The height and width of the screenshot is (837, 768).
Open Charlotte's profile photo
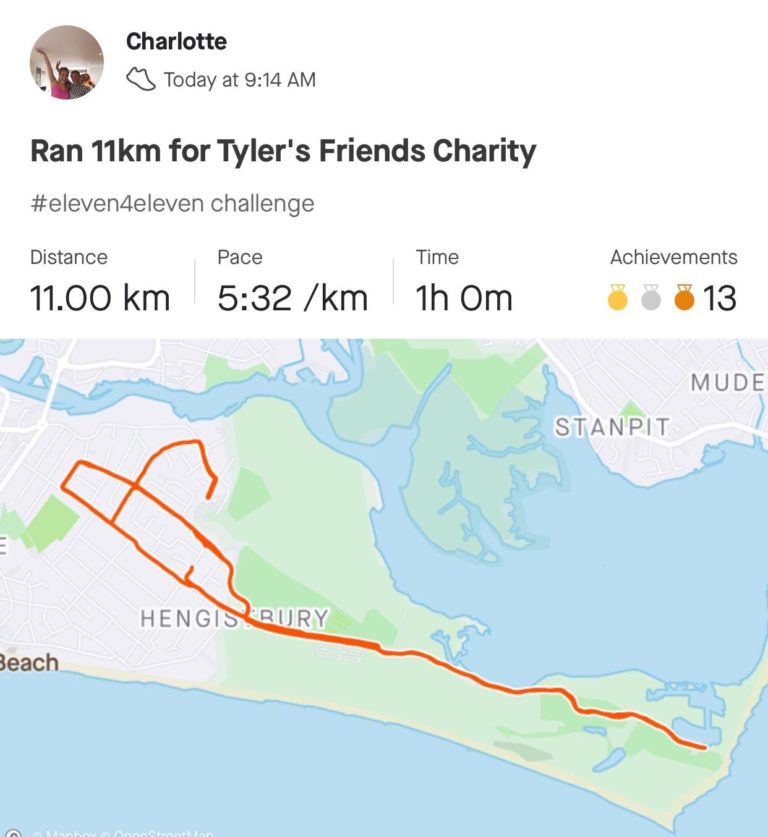point(68,62)
